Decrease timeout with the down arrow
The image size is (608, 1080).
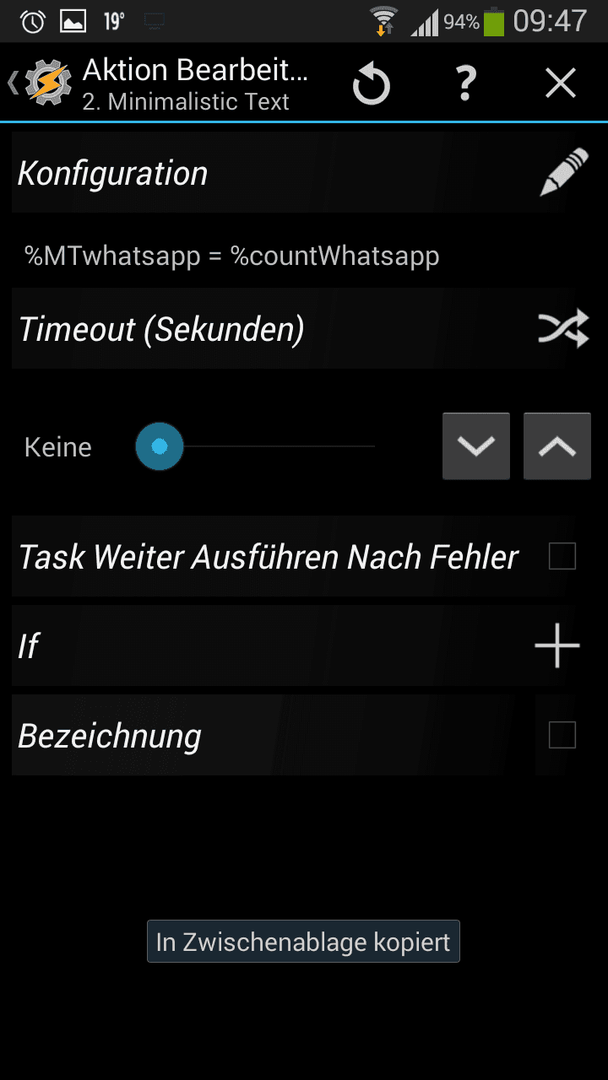tap(476, 446)
